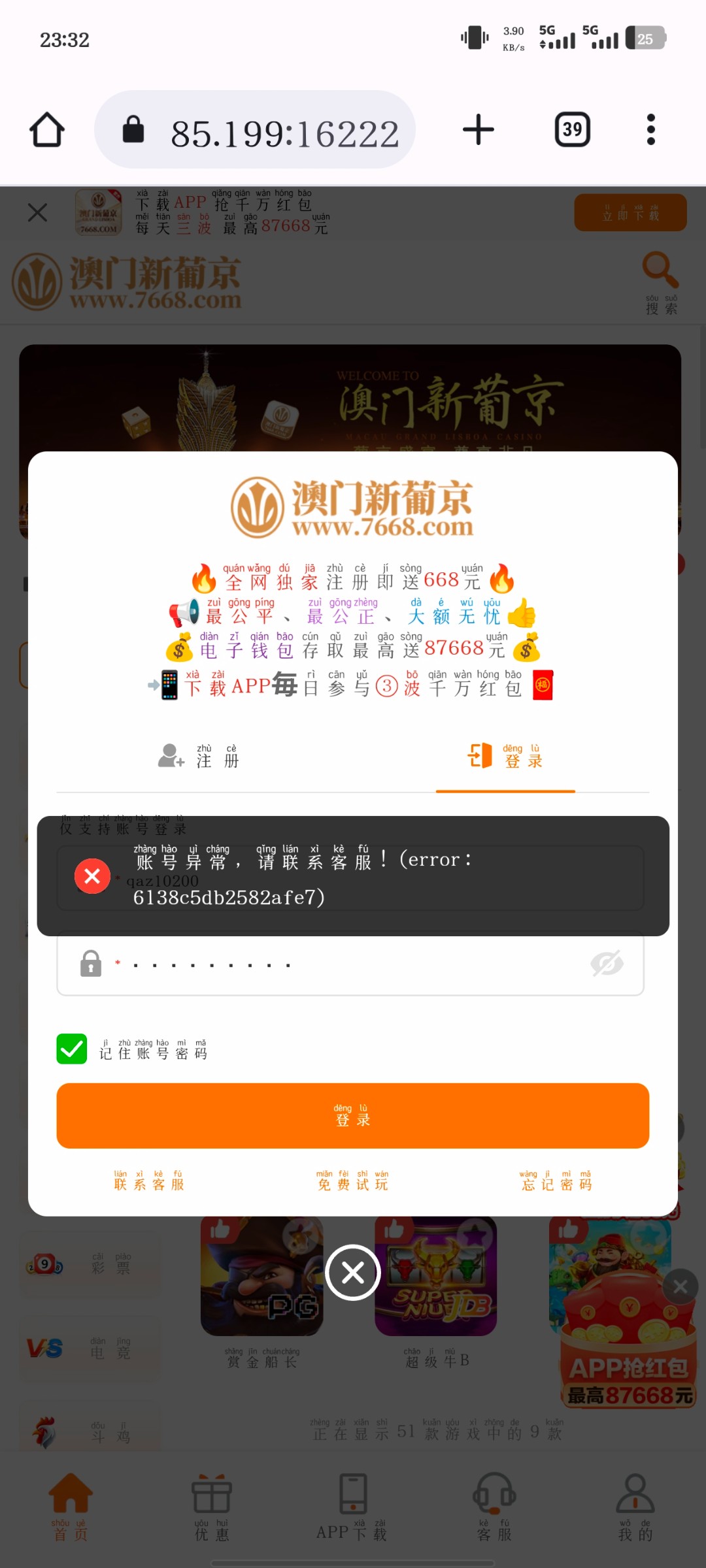The width and height of the screenshot is (706, 1568).
Task: Show the hidden password
Action: (x=607, y=964)
